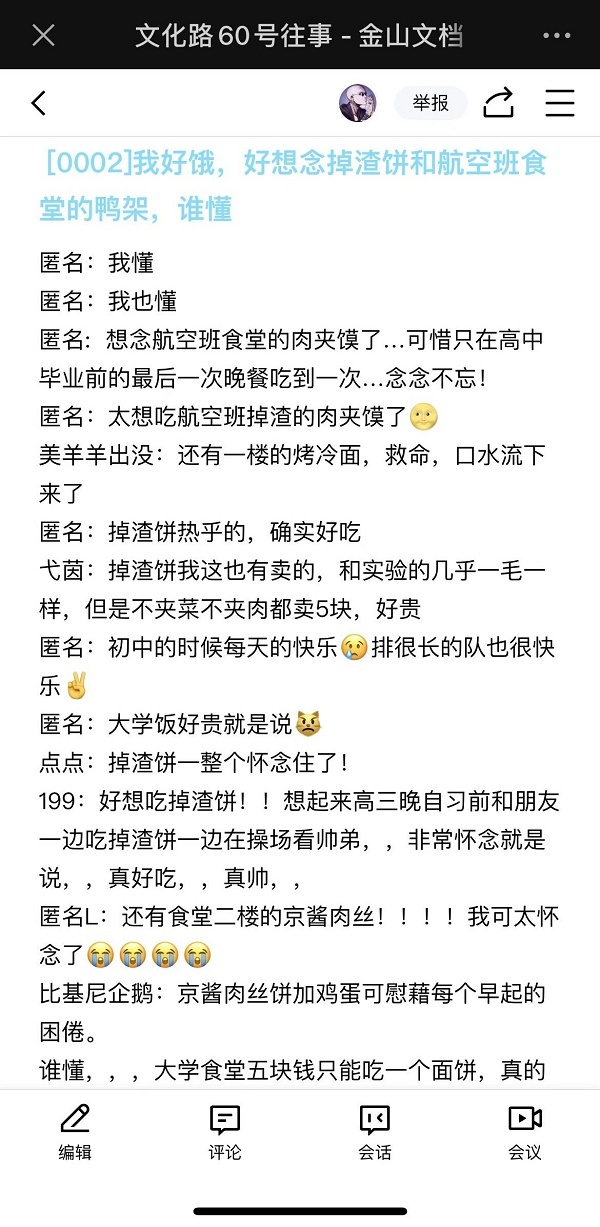
Task: Open 会话 conversation
Action: pyautogui.click(x=374, y=1131)
